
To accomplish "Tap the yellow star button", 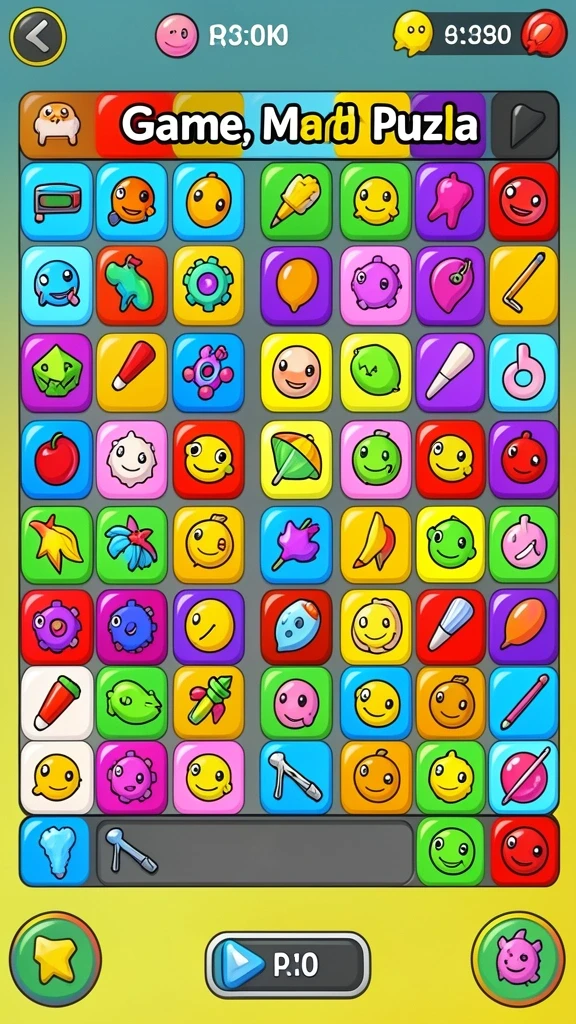I will pyautogui.click(x=56, y=959).
